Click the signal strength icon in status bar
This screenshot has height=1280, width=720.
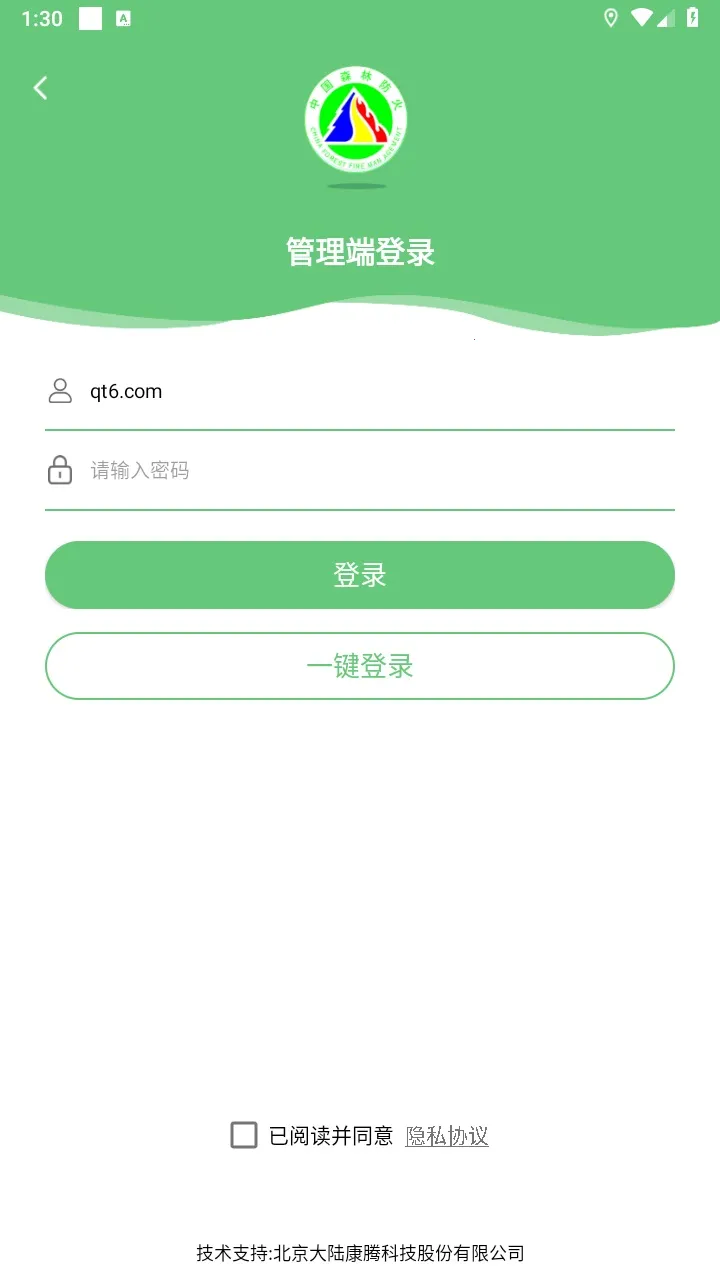pos(664,18)
